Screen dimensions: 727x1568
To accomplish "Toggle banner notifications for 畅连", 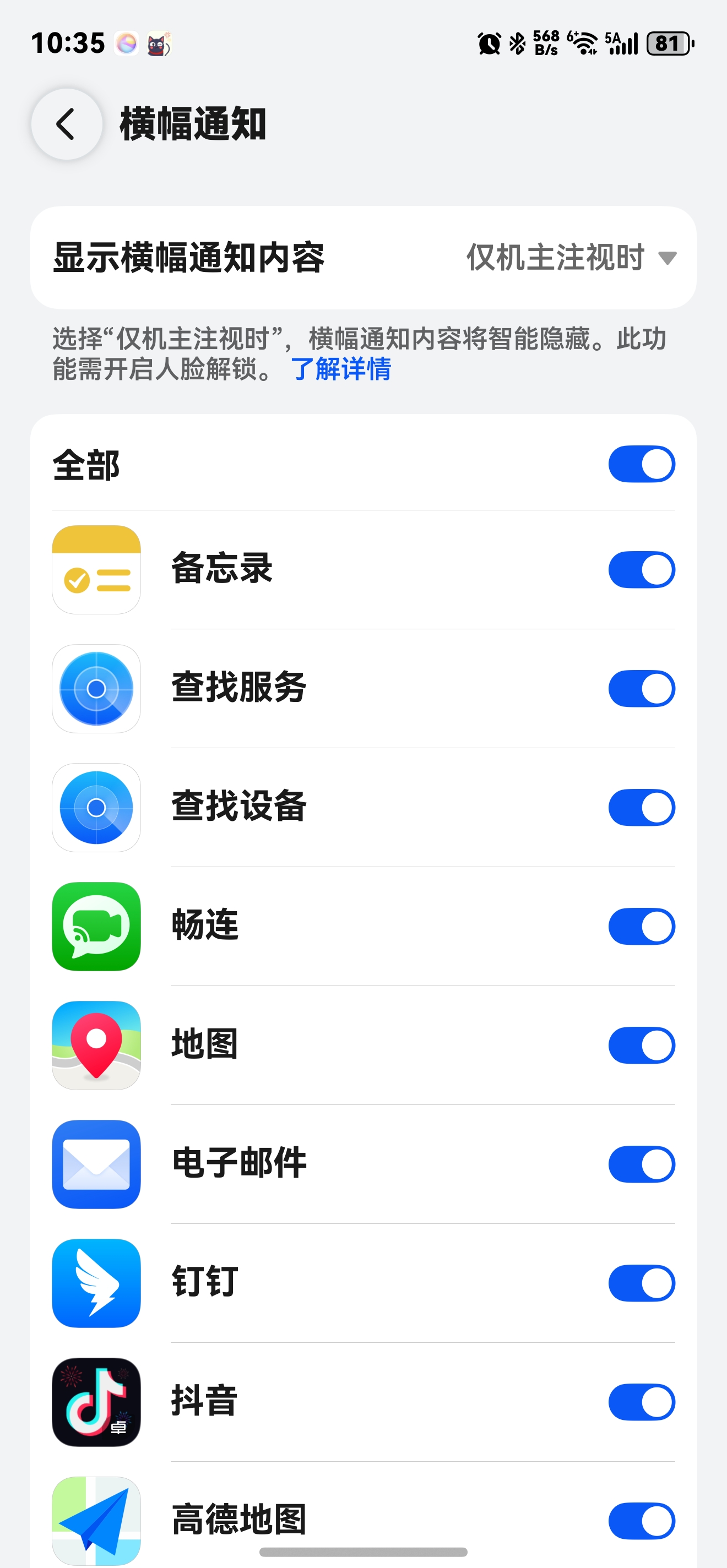I will pos(641,927).
